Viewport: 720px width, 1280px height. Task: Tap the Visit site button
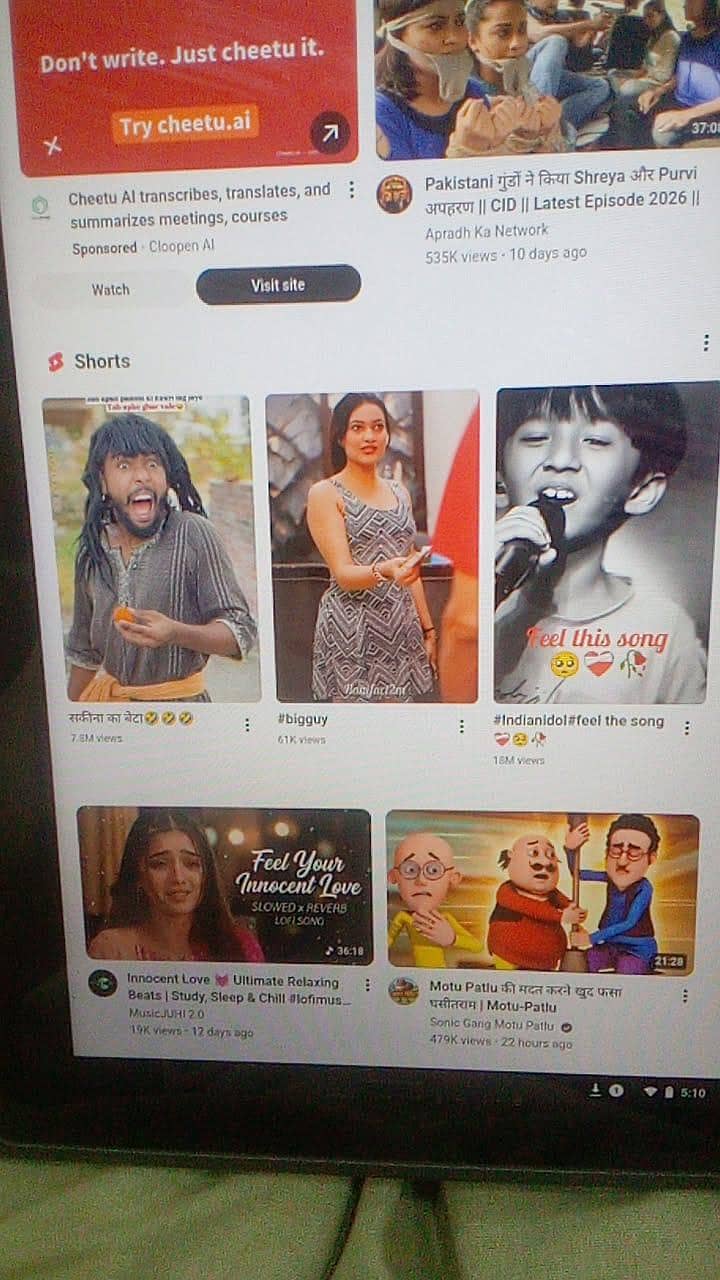pos(278,285)
